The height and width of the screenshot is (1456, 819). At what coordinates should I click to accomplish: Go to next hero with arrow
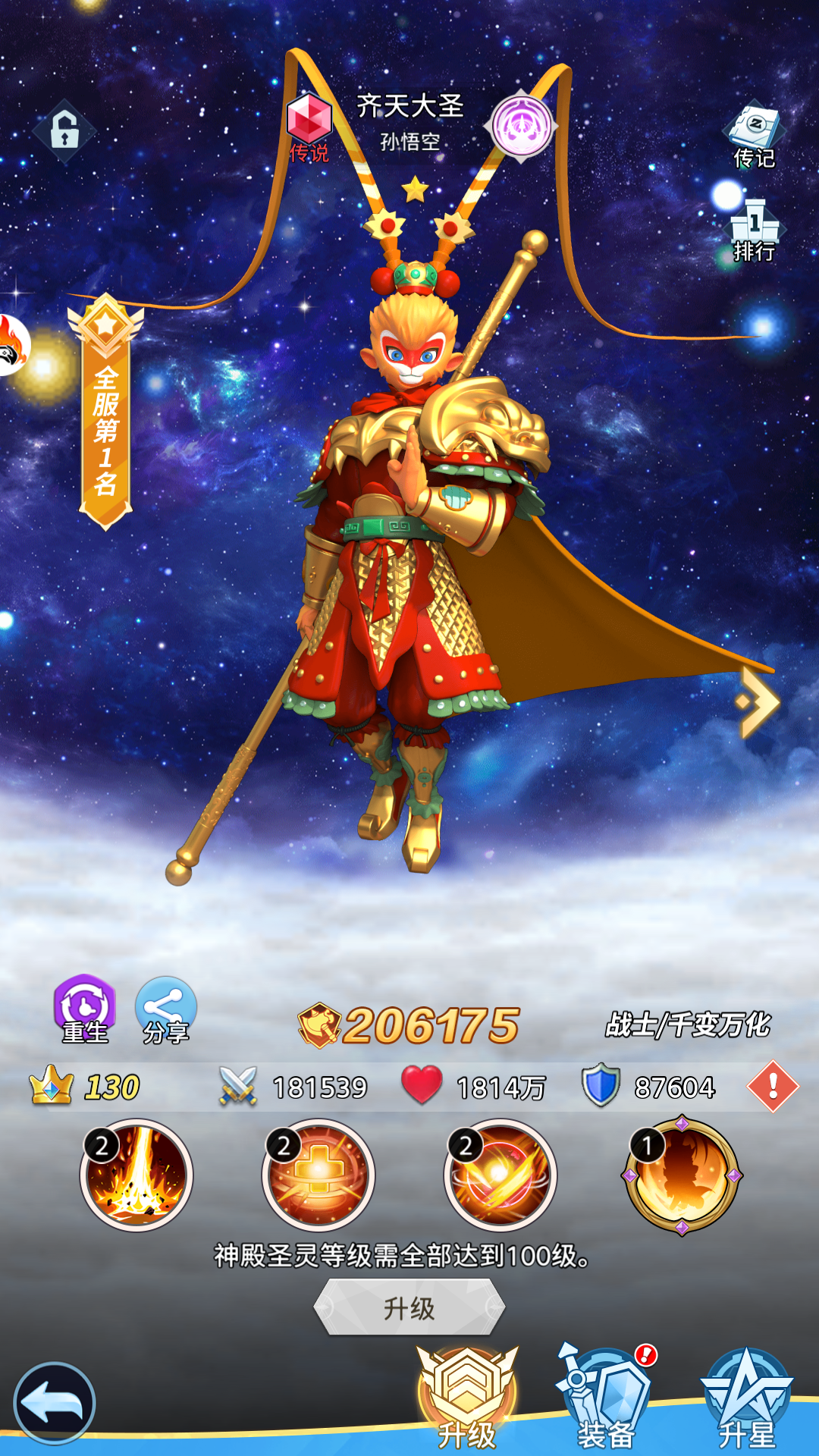[x=758, y=702]
